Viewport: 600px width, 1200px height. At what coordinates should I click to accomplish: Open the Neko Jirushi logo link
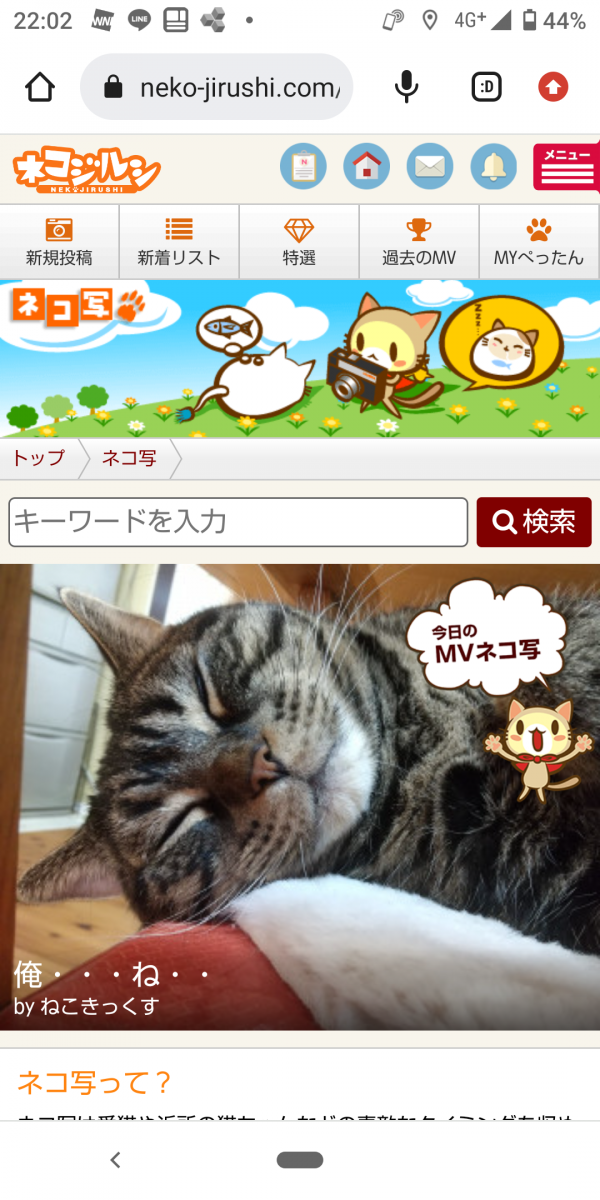click(x=87, y=170)
